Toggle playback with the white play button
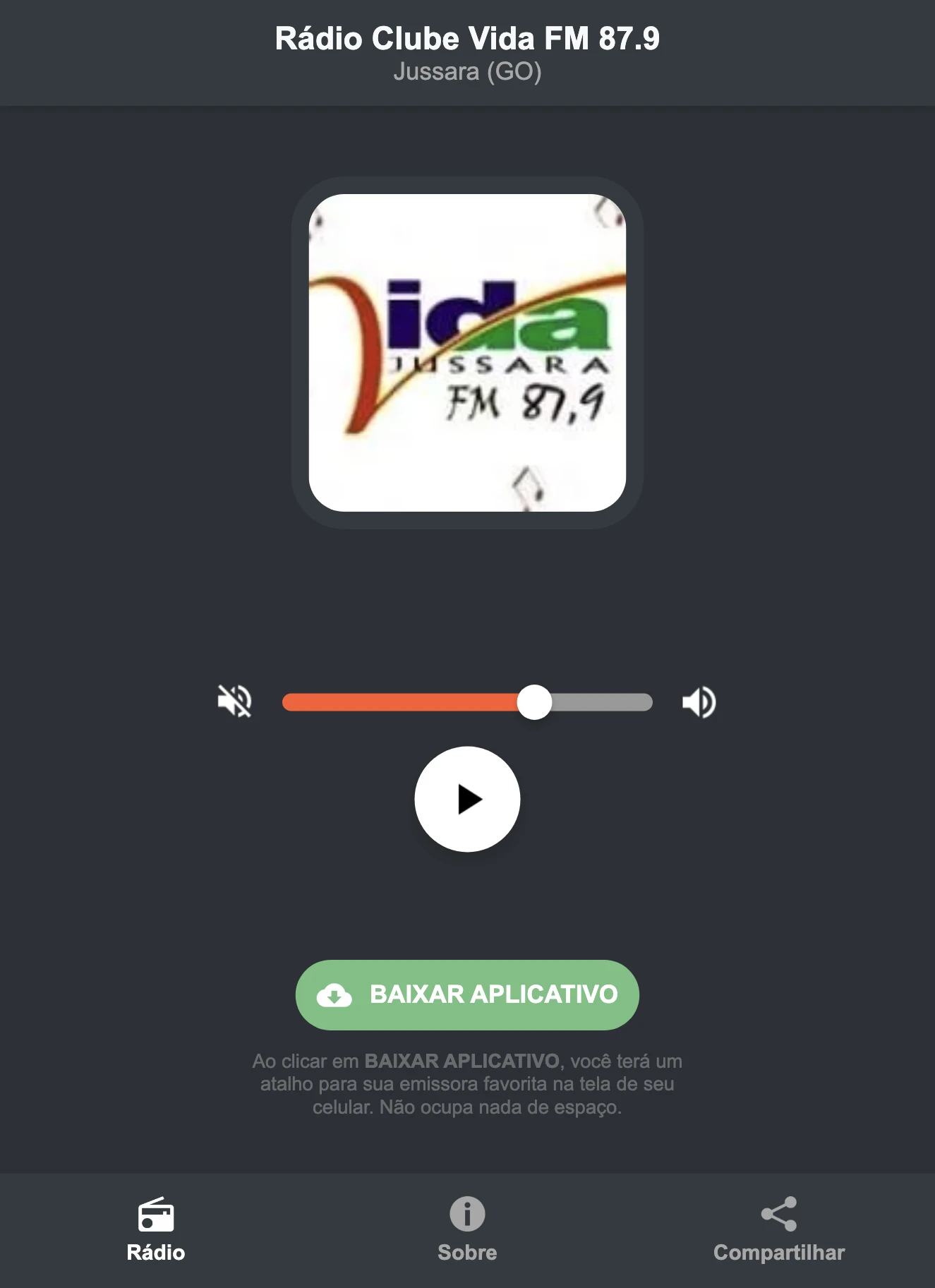Image resolution: width=935 pixels, height=1288 pixels. 467,798
